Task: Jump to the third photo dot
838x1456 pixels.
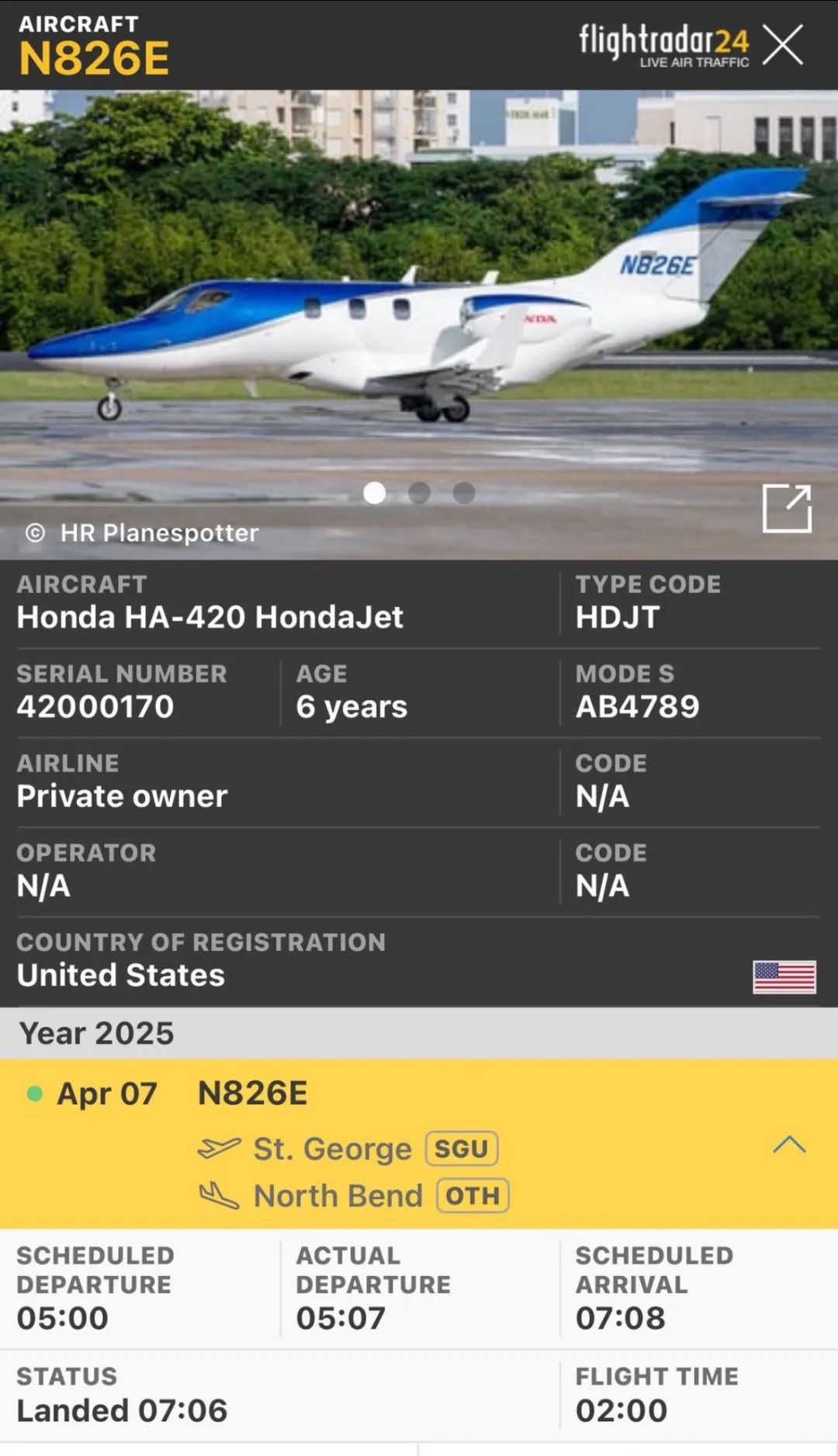Action: coord(464,493)
